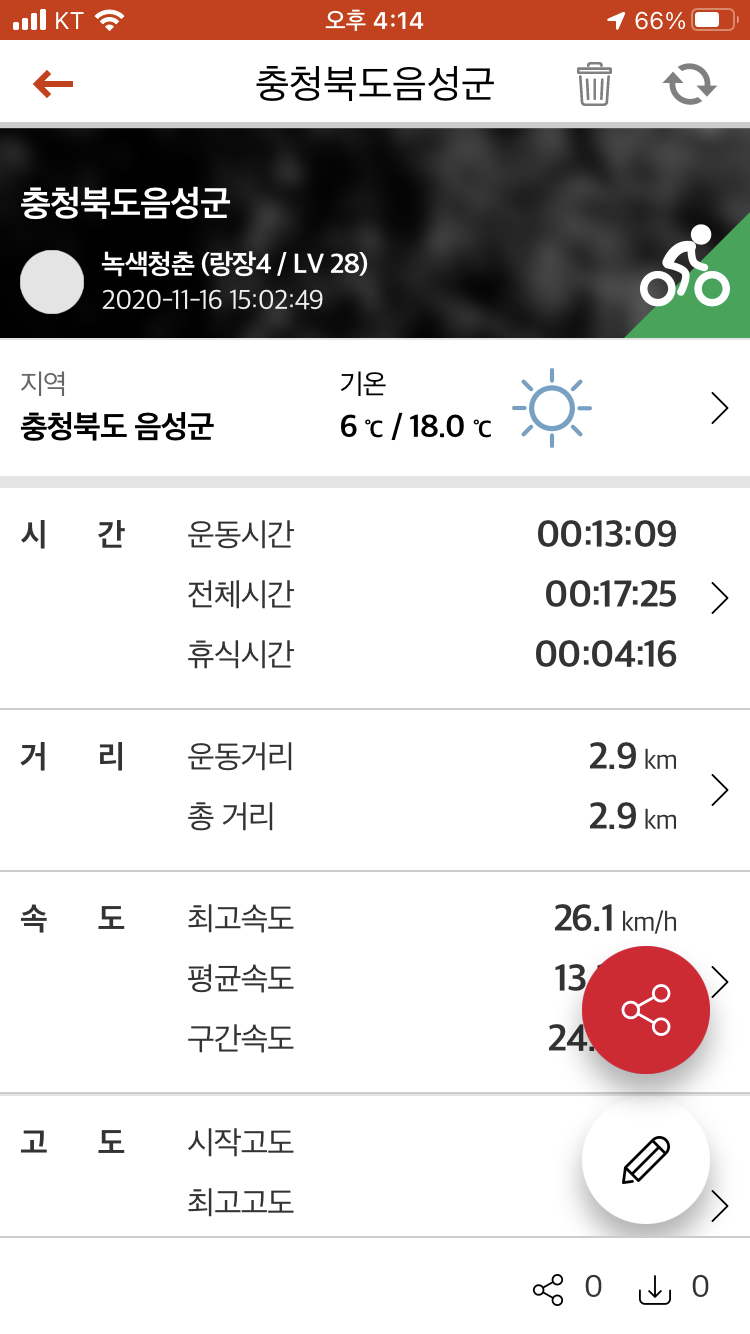Refresh the record with sync icon

coord(691,85)
